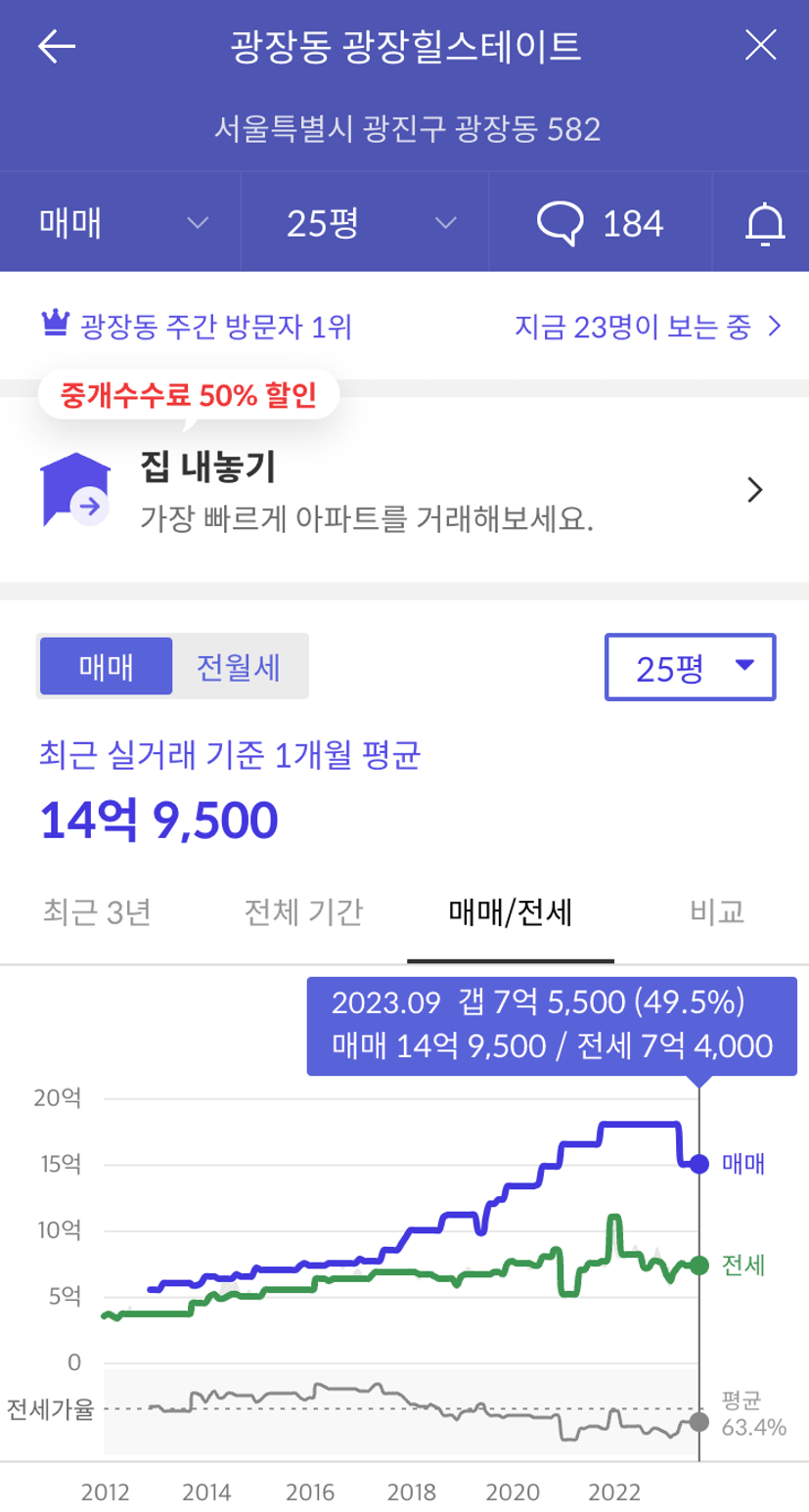Open the outlined 25평 dropdown
The height and width of the screenshot is (1512, 809).
(x=691, y=667)
